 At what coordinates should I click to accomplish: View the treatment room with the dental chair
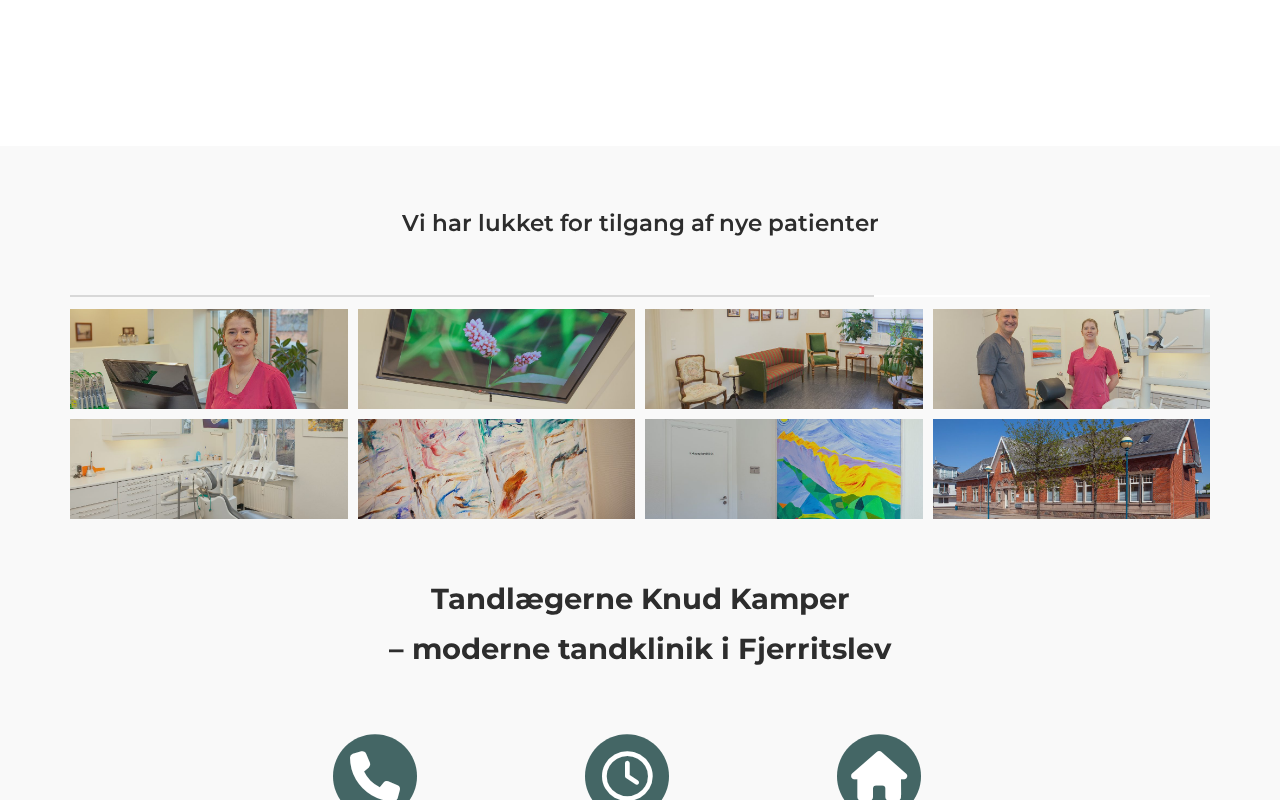pyautogui.click(x=209, y=469)
